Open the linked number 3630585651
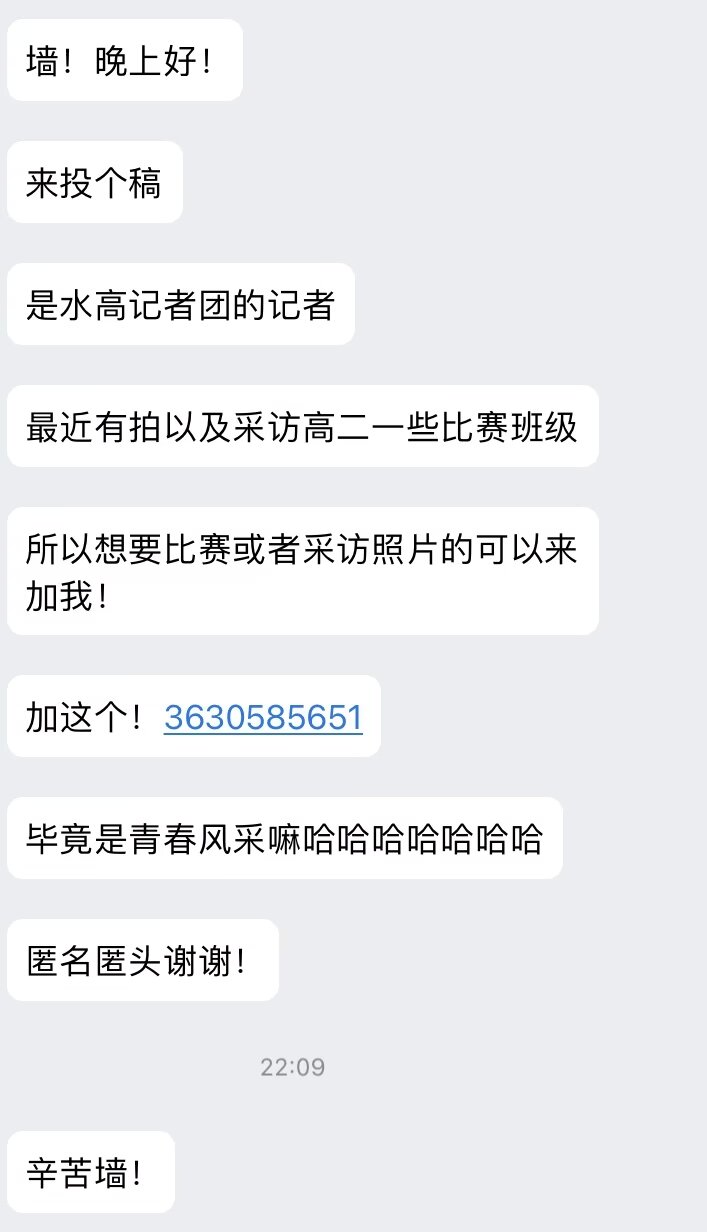The width and height of the screenshot is (707, 1232). pos(263,717)
